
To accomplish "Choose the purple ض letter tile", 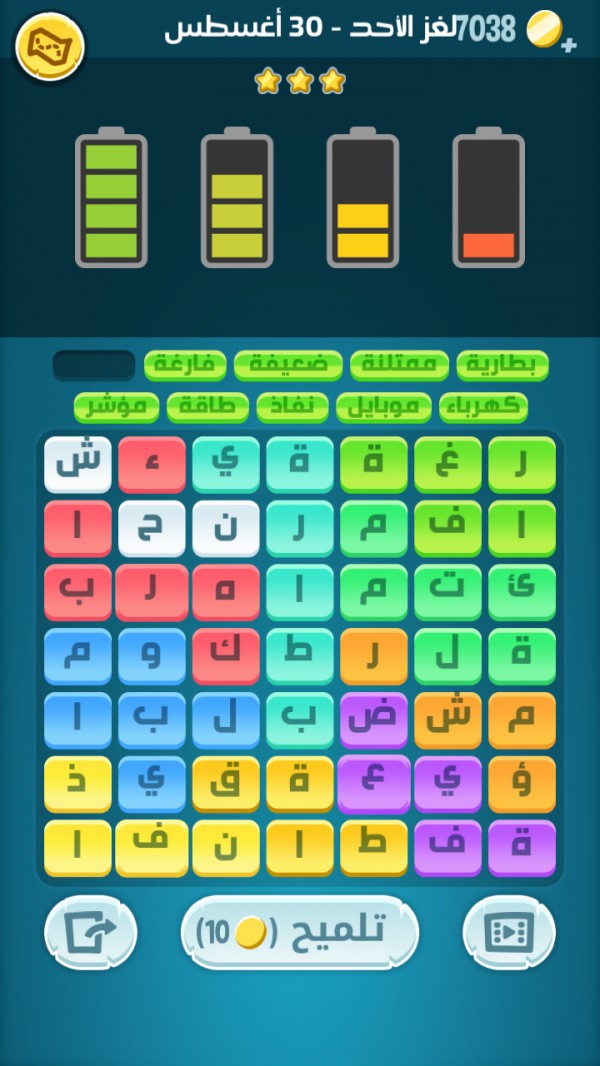I will click(x=374, y=720).
